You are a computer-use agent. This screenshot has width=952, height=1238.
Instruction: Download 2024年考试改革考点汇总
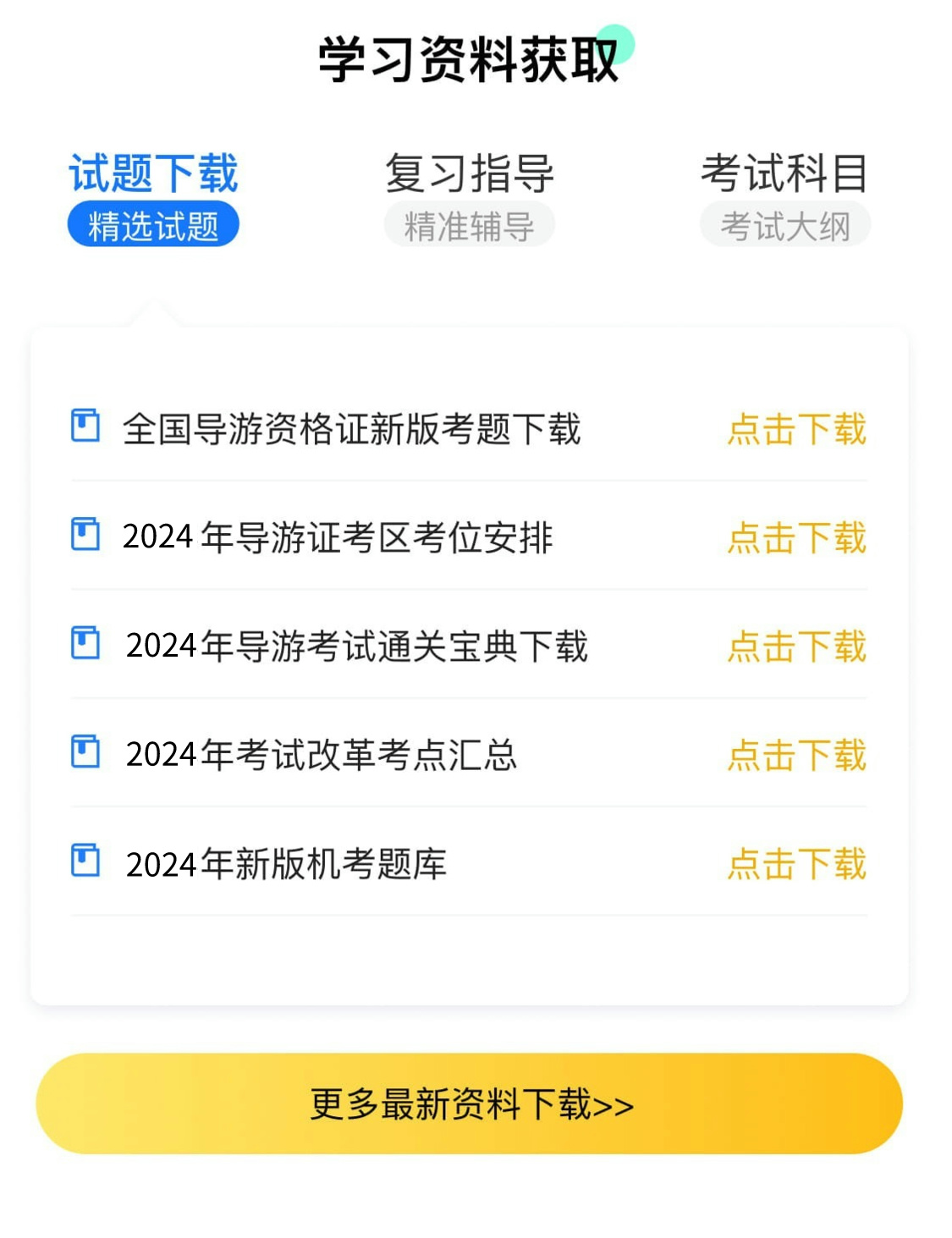point(796,755)
